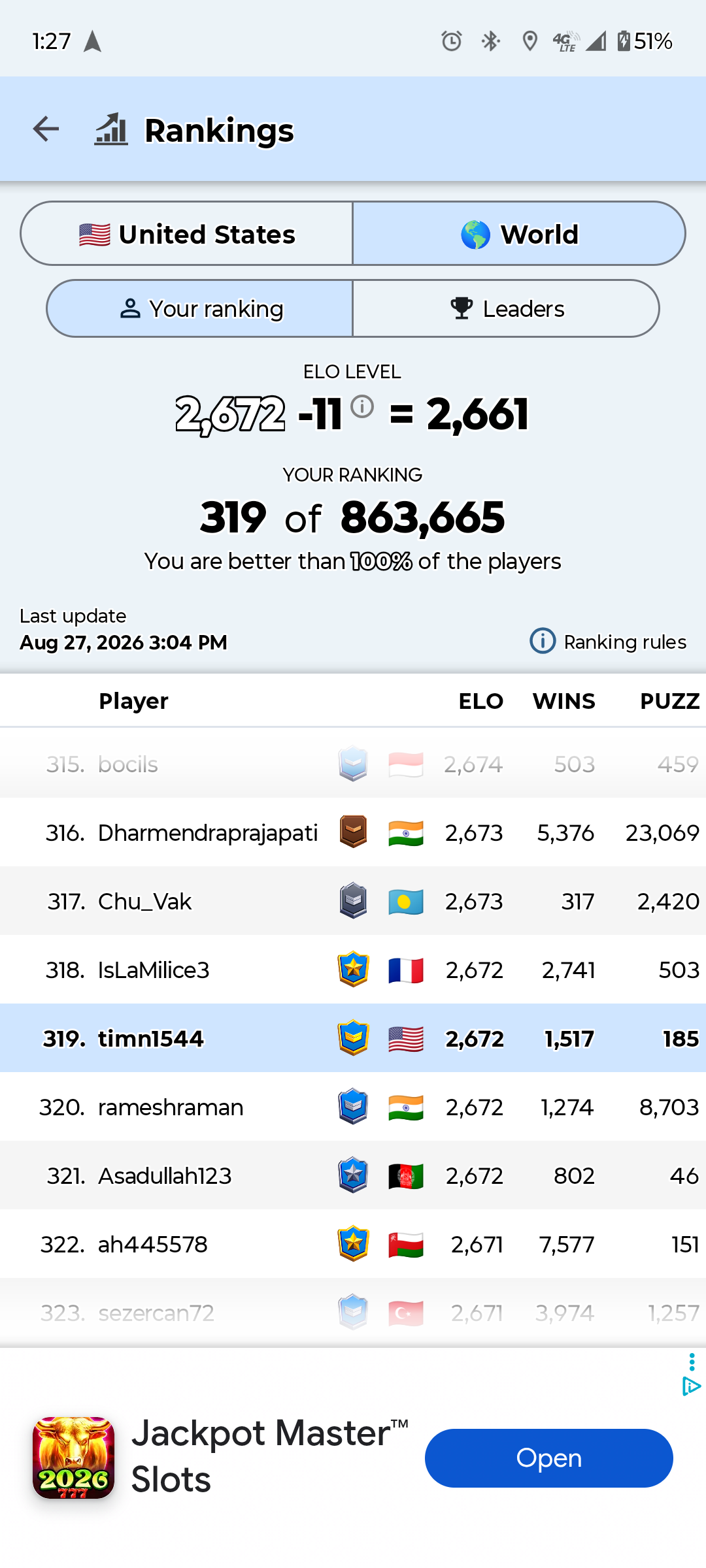The height and width of the screenshot is (1568, 706).
Task: Select rameshraman's ranking row
Action: 353,1107
